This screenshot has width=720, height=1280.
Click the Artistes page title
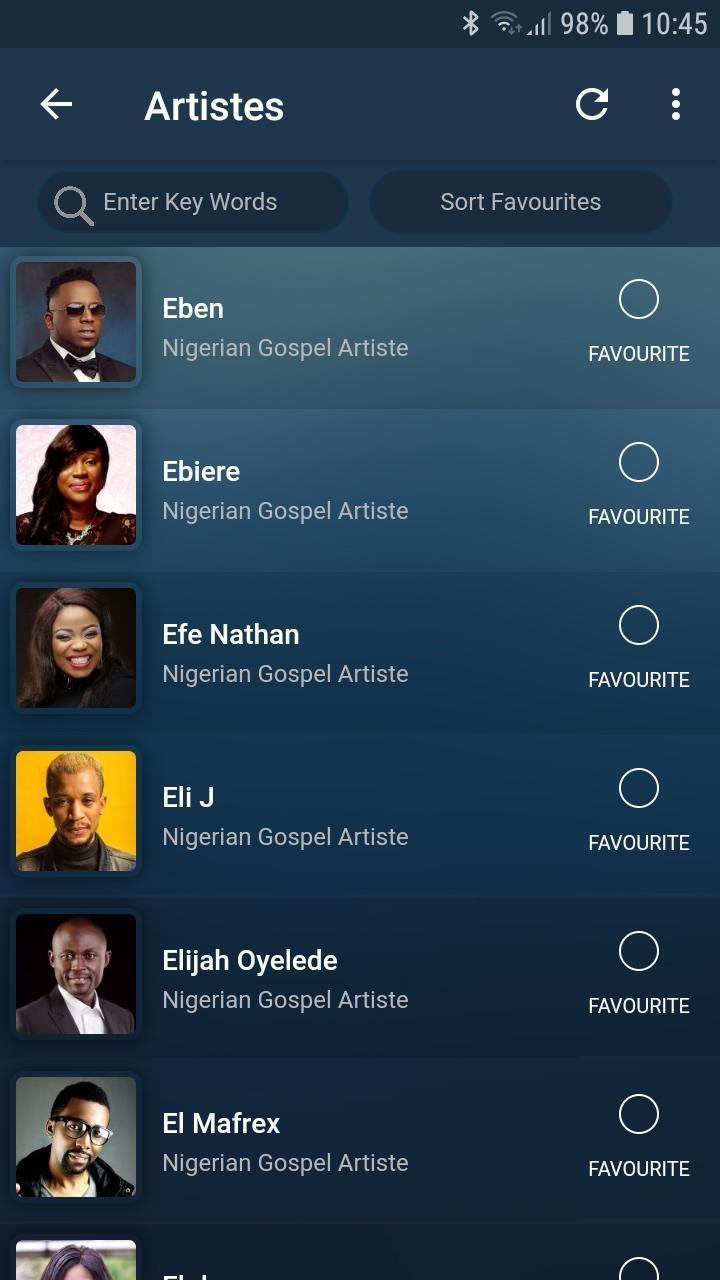(214, 105)
